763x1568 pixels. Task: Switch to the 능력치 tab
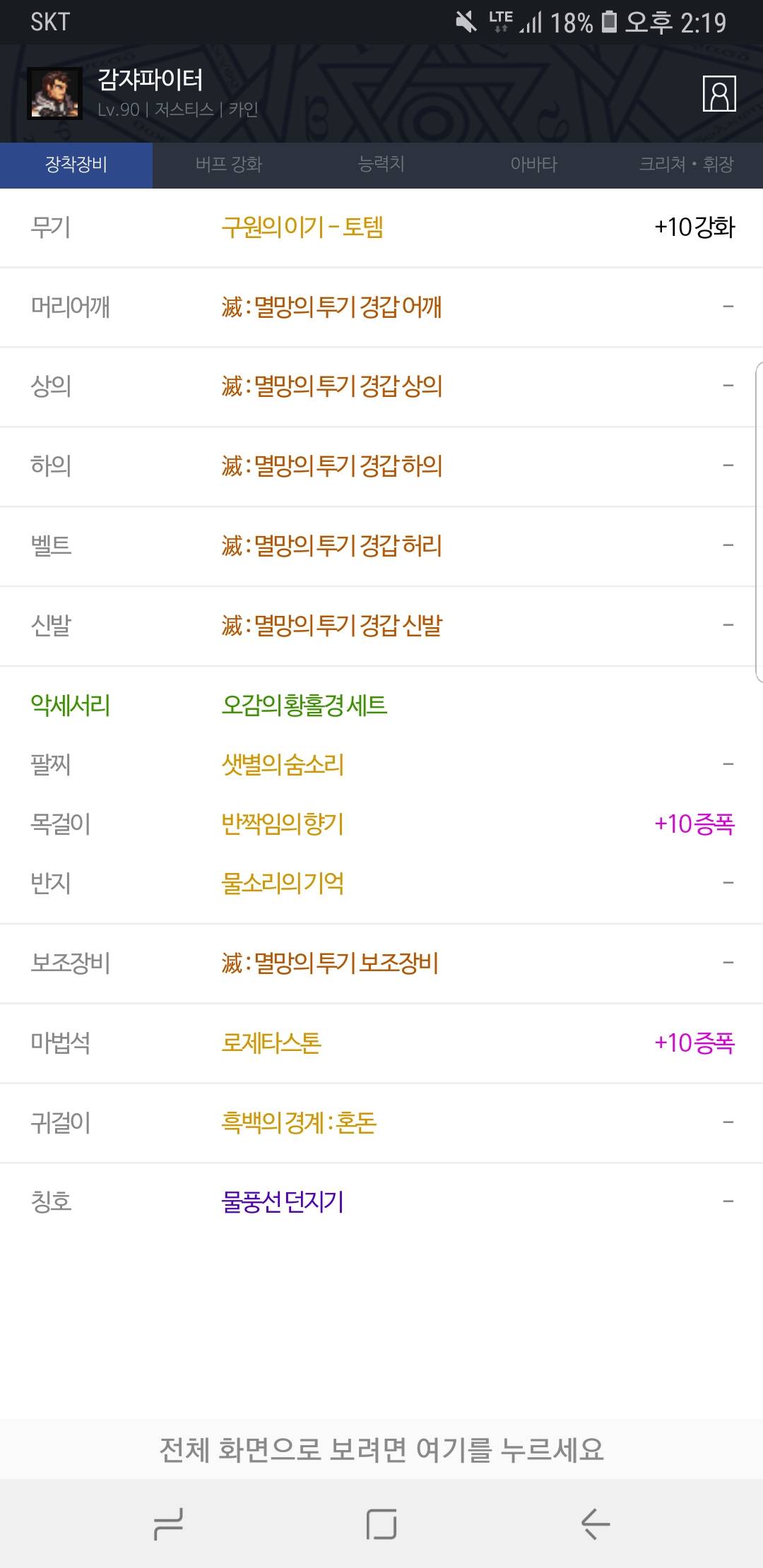click(x=381, y=165)
